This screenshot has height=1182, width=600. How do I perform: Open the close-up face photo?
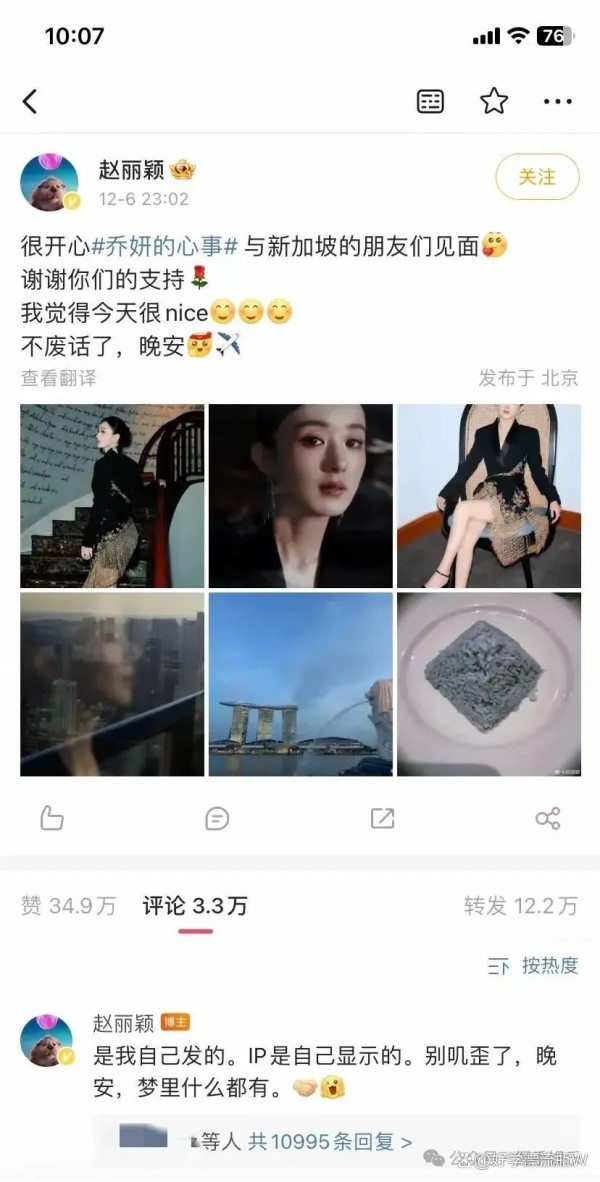pyautogui.click(x=301, y=496)
